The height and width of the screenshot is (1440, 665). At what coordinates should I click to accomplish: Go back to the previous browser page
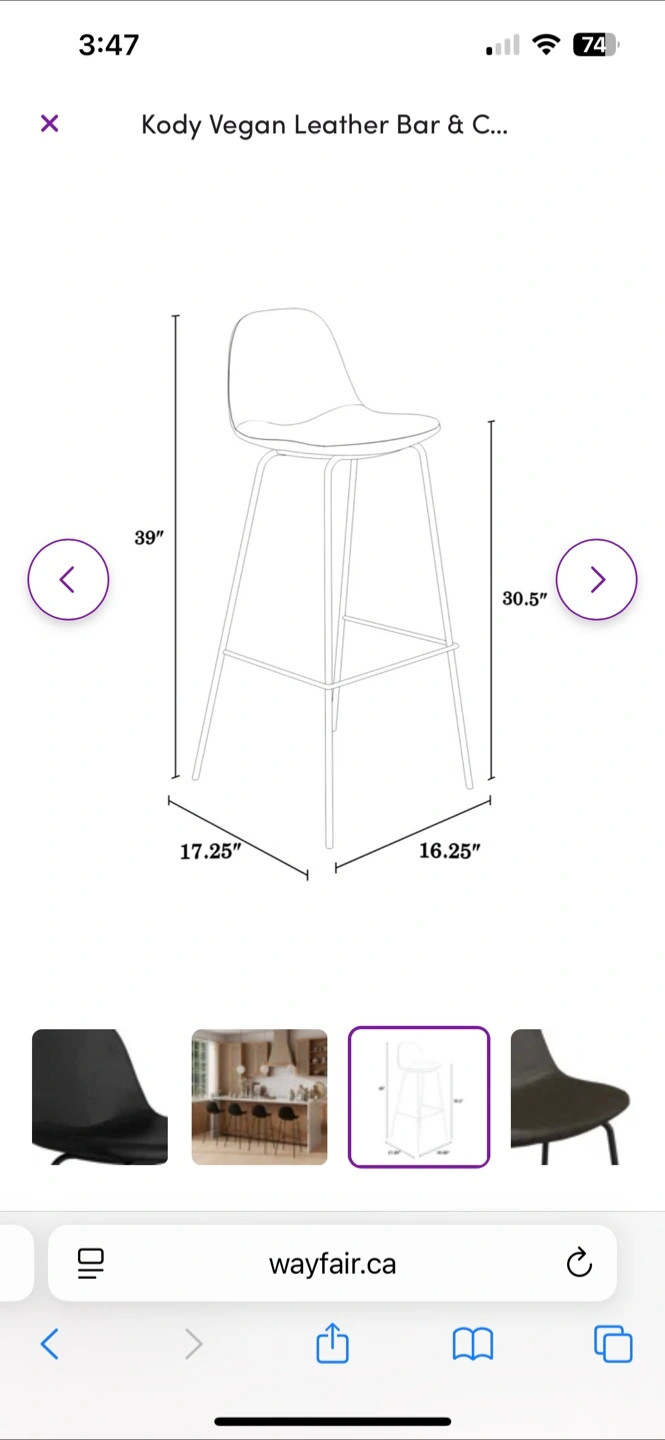point(49,1343)
